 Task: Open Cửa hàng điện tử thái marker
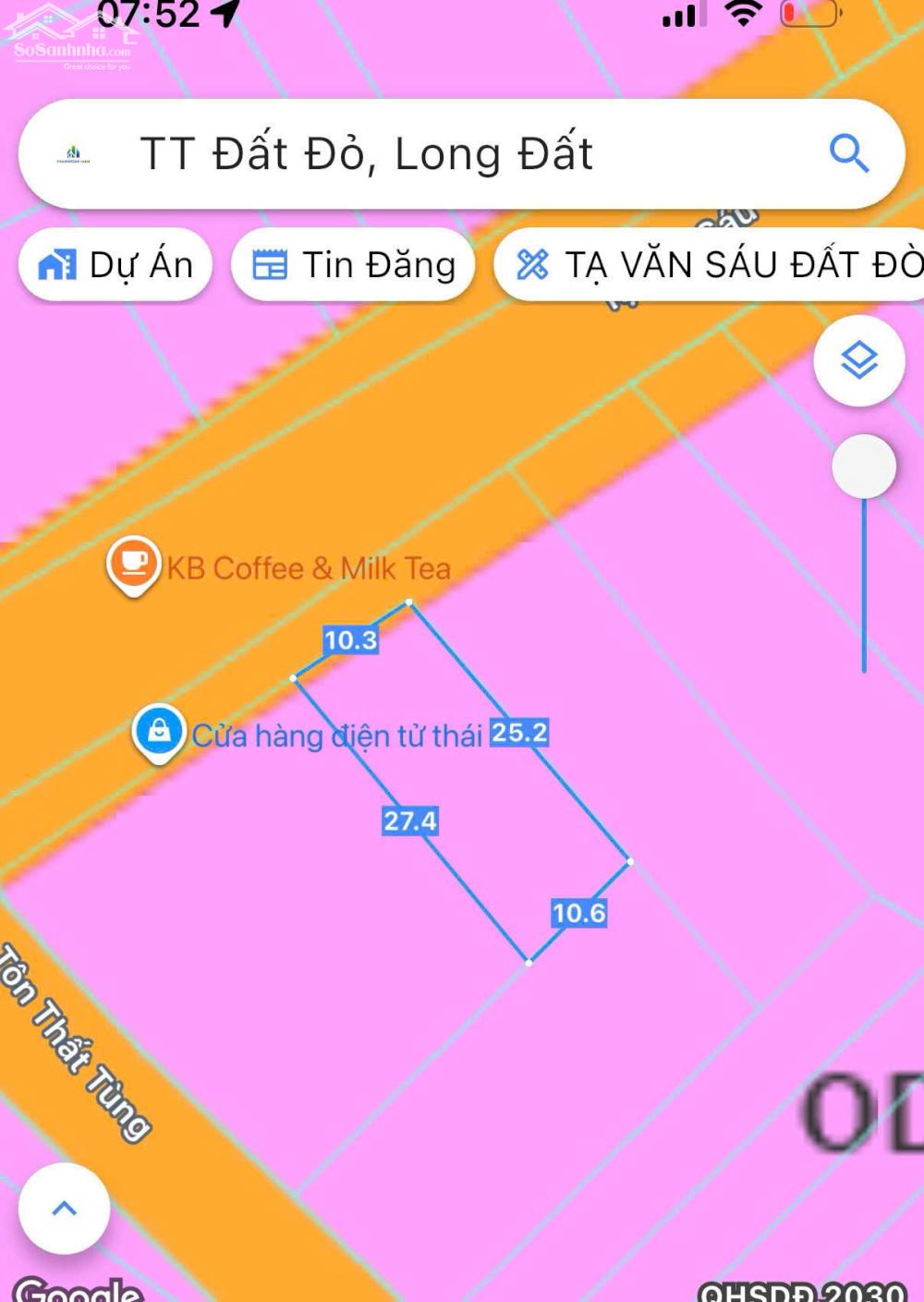159,732
